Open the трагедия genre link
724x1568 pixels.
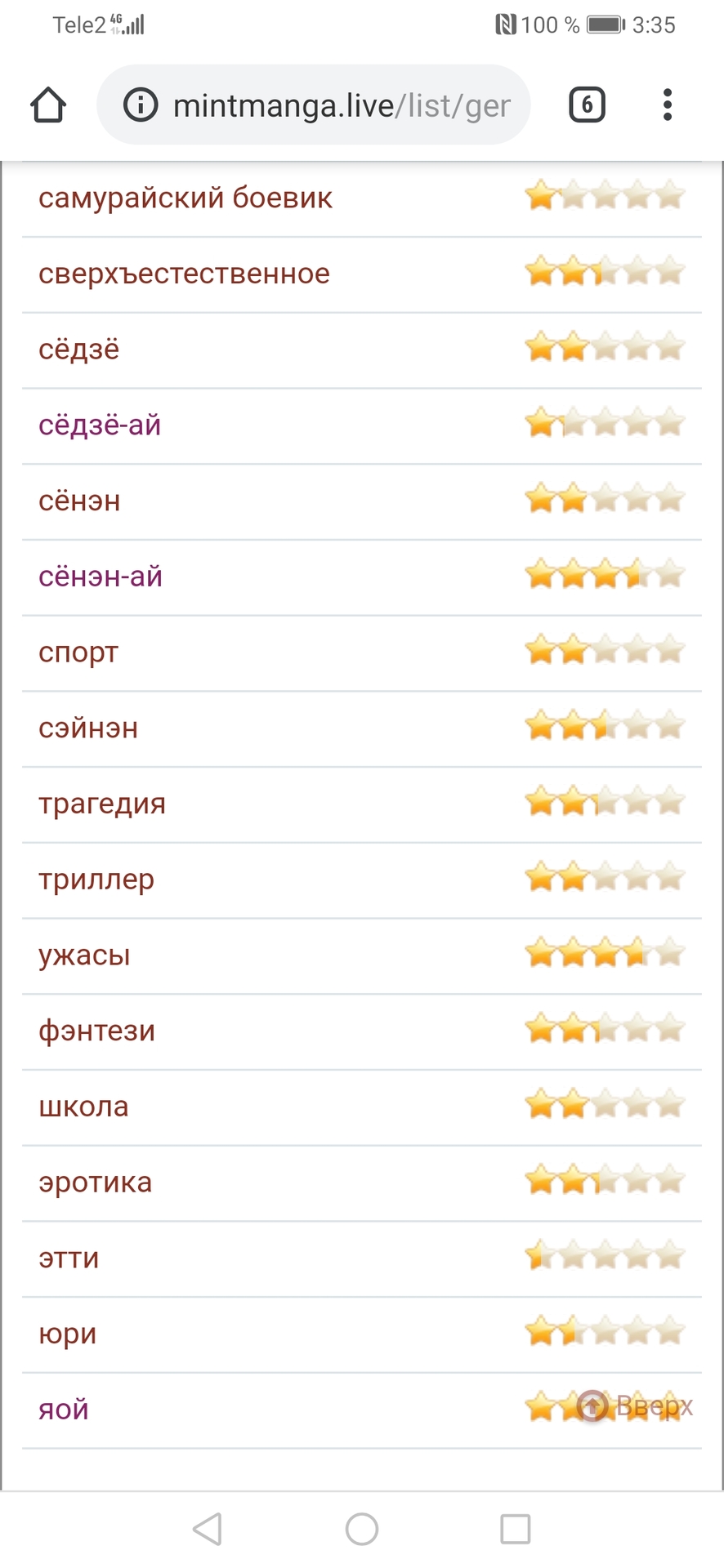pos(102,804)
